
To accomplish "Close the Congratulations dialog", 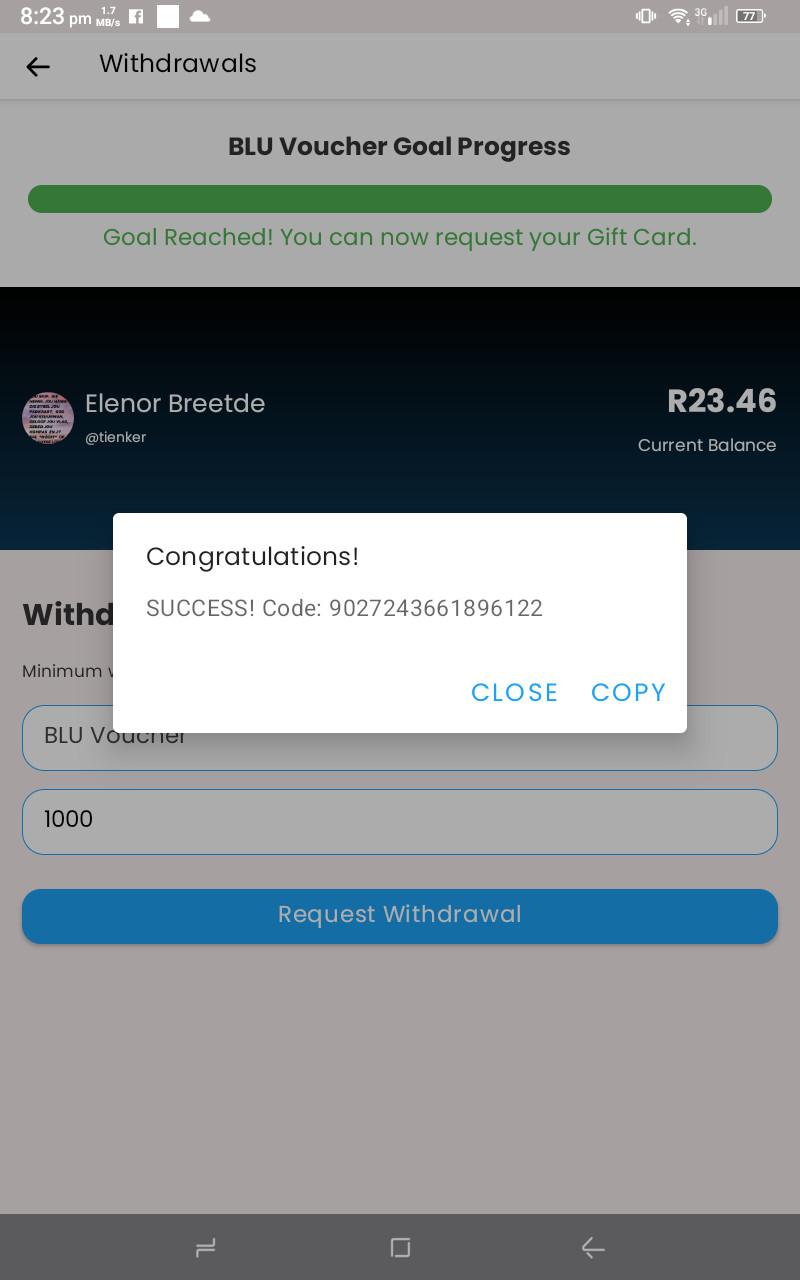I will click(x=514, y=692).
